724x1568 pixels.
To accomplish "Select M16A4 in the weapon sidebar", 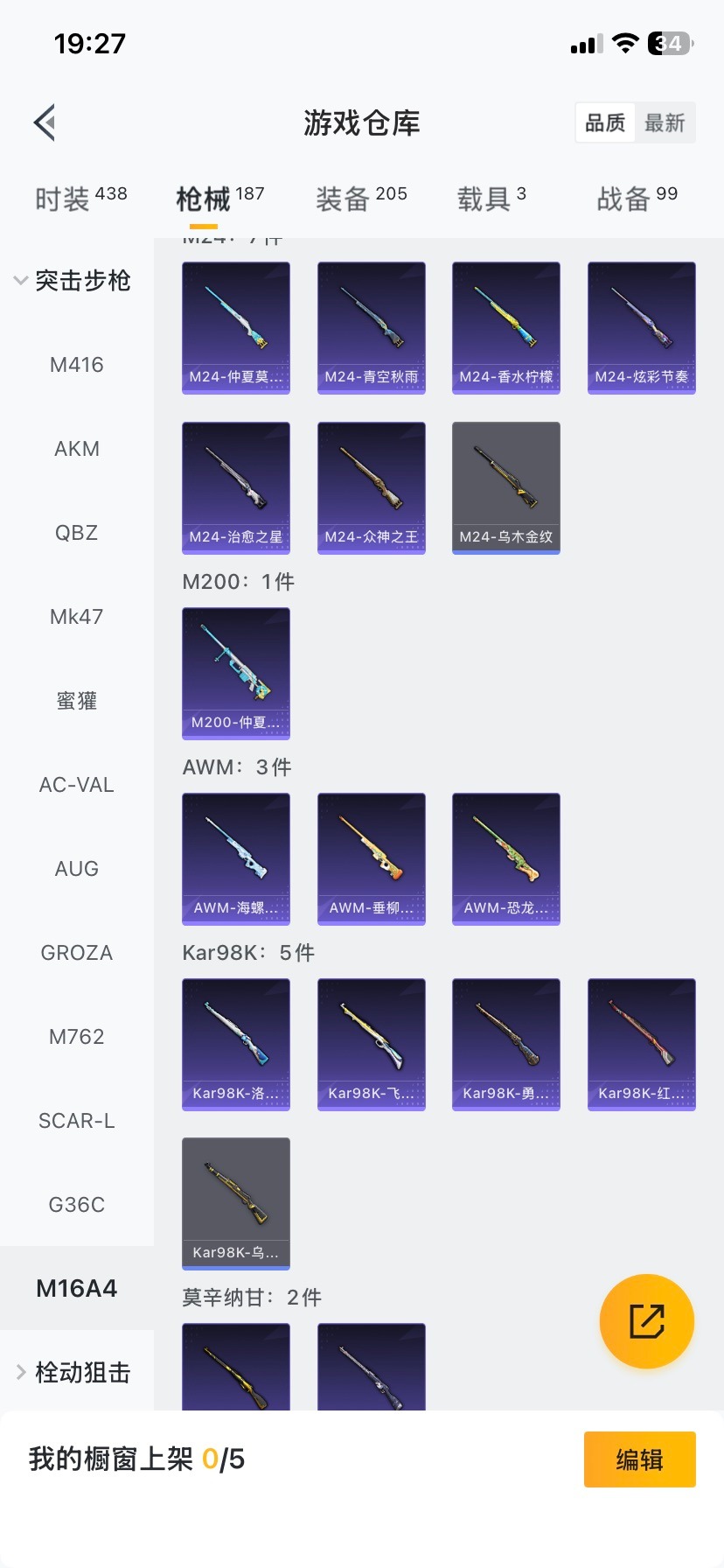I will [76, 1288].
